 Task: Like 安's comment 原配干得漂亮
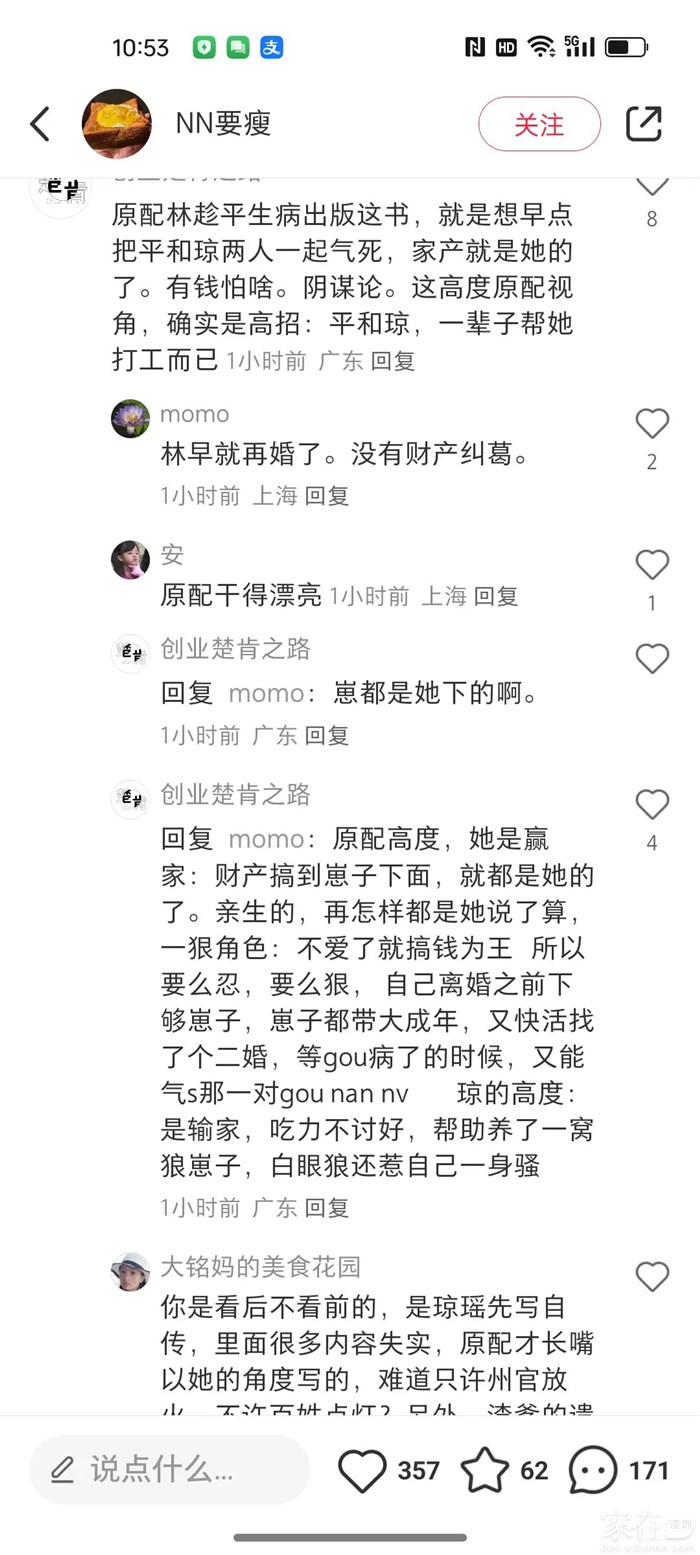(x=652, y=566)
